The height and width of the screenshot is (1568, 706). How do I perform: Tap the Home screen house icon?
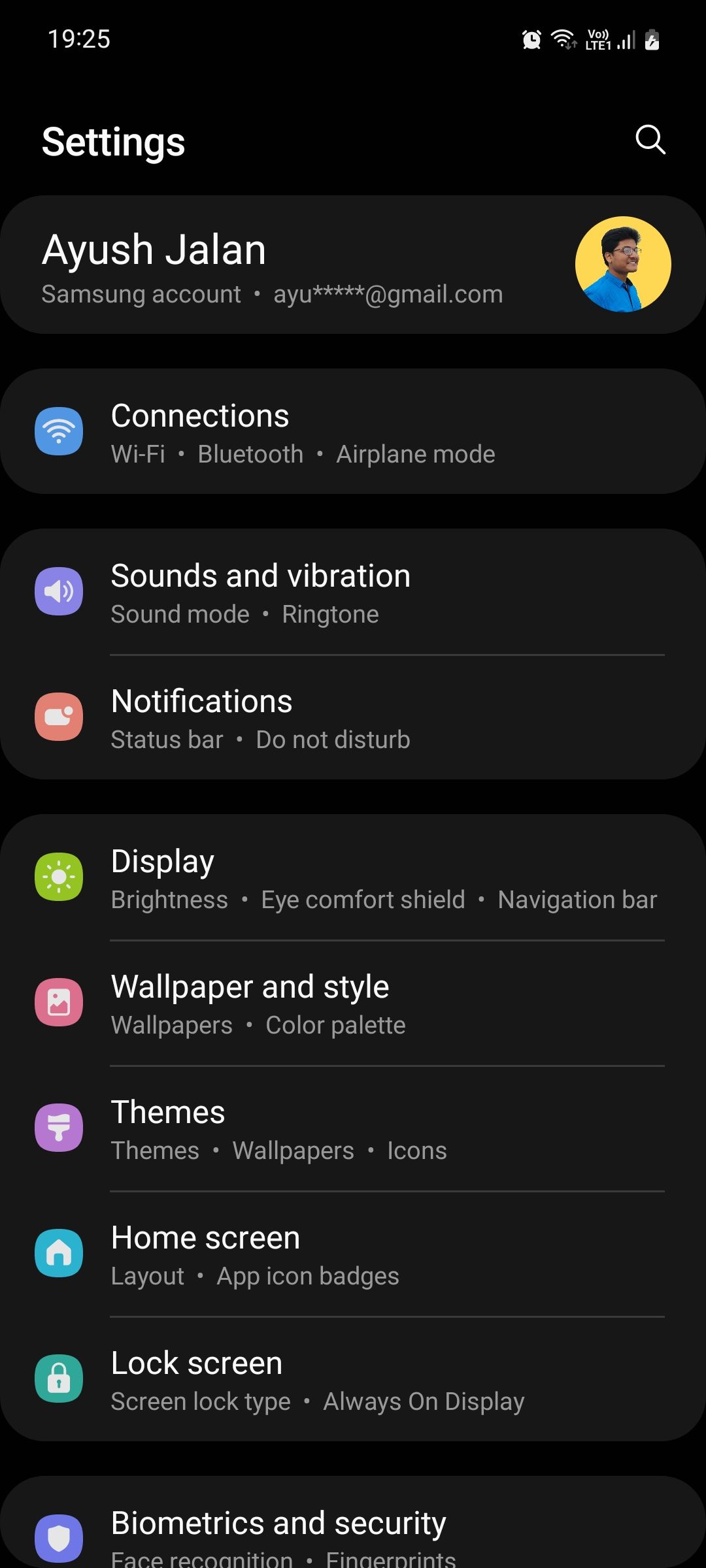coord(59,1252)
